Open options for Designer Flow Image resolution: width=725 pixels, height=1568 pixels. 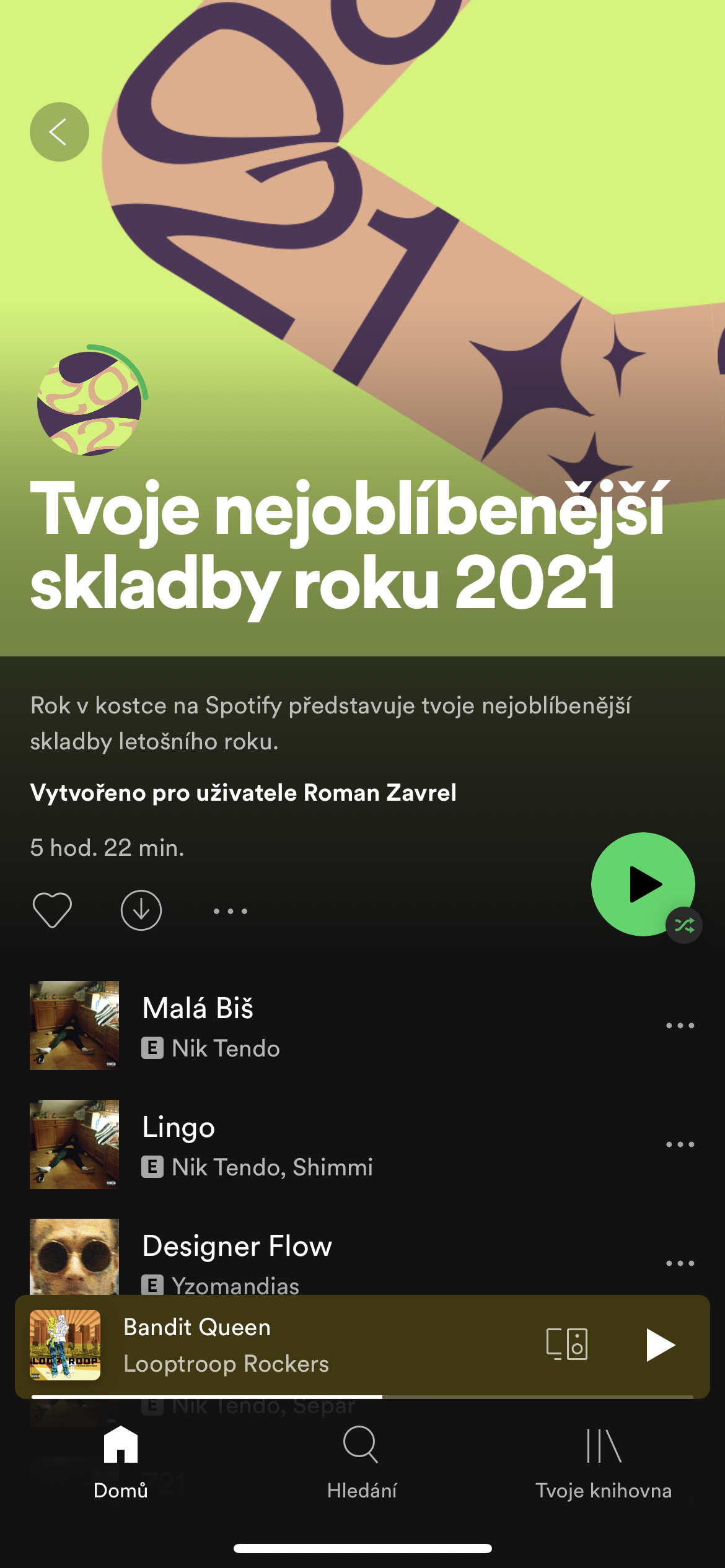click(680, 1263)
